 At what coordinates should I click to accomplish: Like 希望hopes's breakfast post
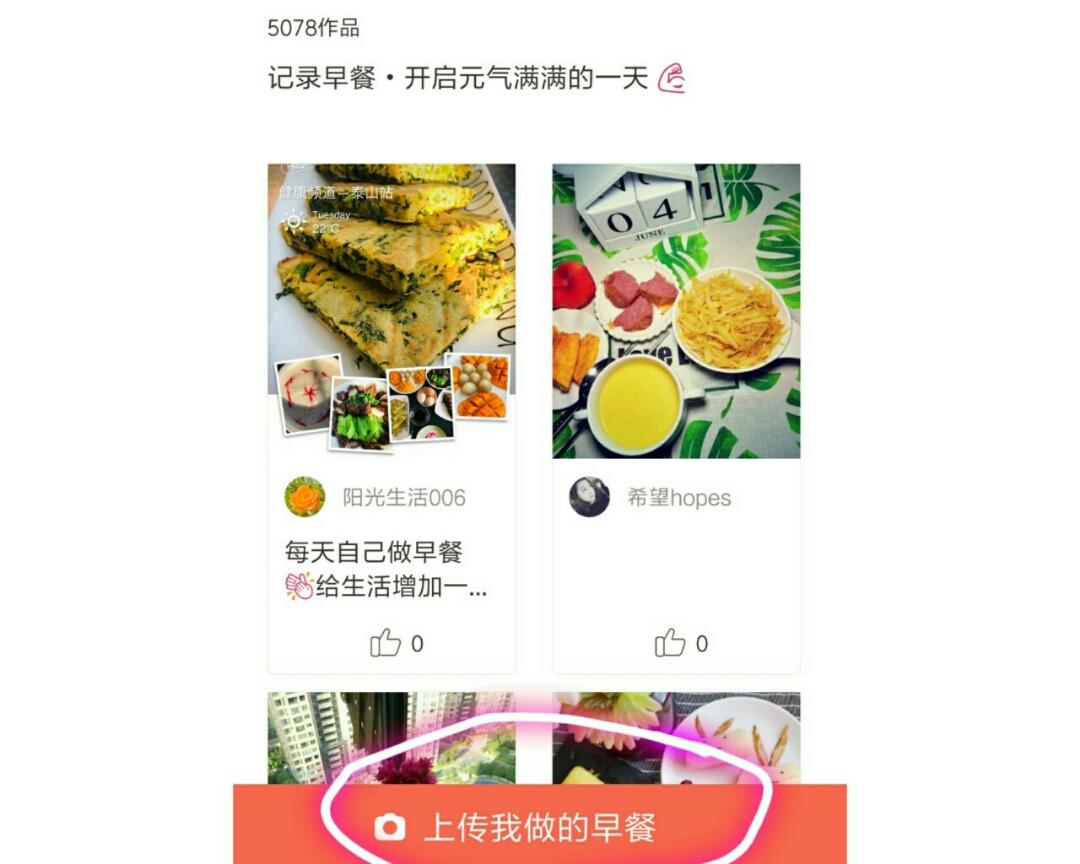[671, 643]
